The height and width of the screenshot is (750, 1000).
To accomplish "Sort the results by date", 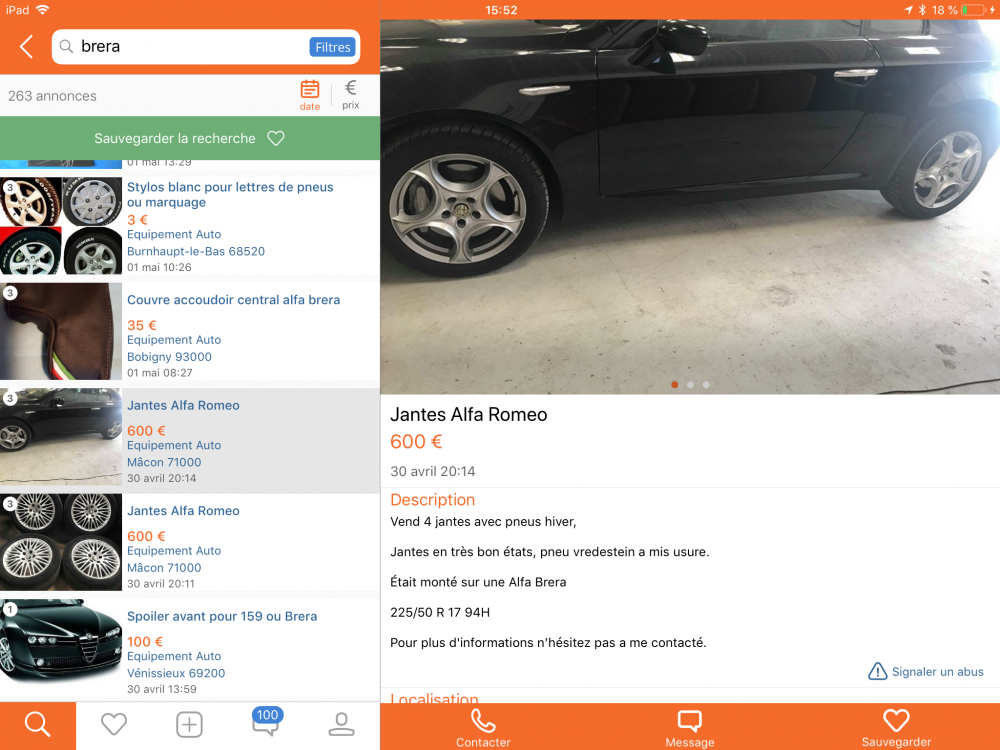I will pos(310,95).
